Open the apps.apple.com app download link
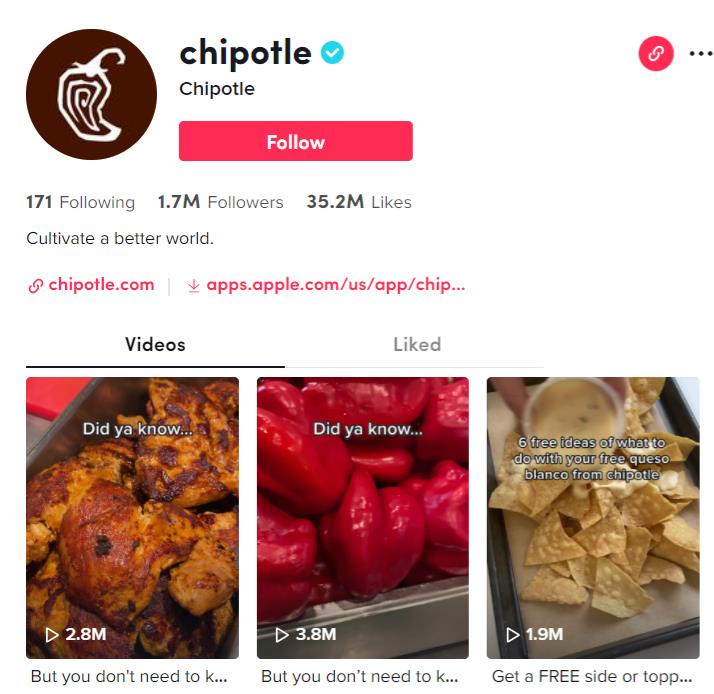This screenshot has width=714, height=694. click(334, 285)
